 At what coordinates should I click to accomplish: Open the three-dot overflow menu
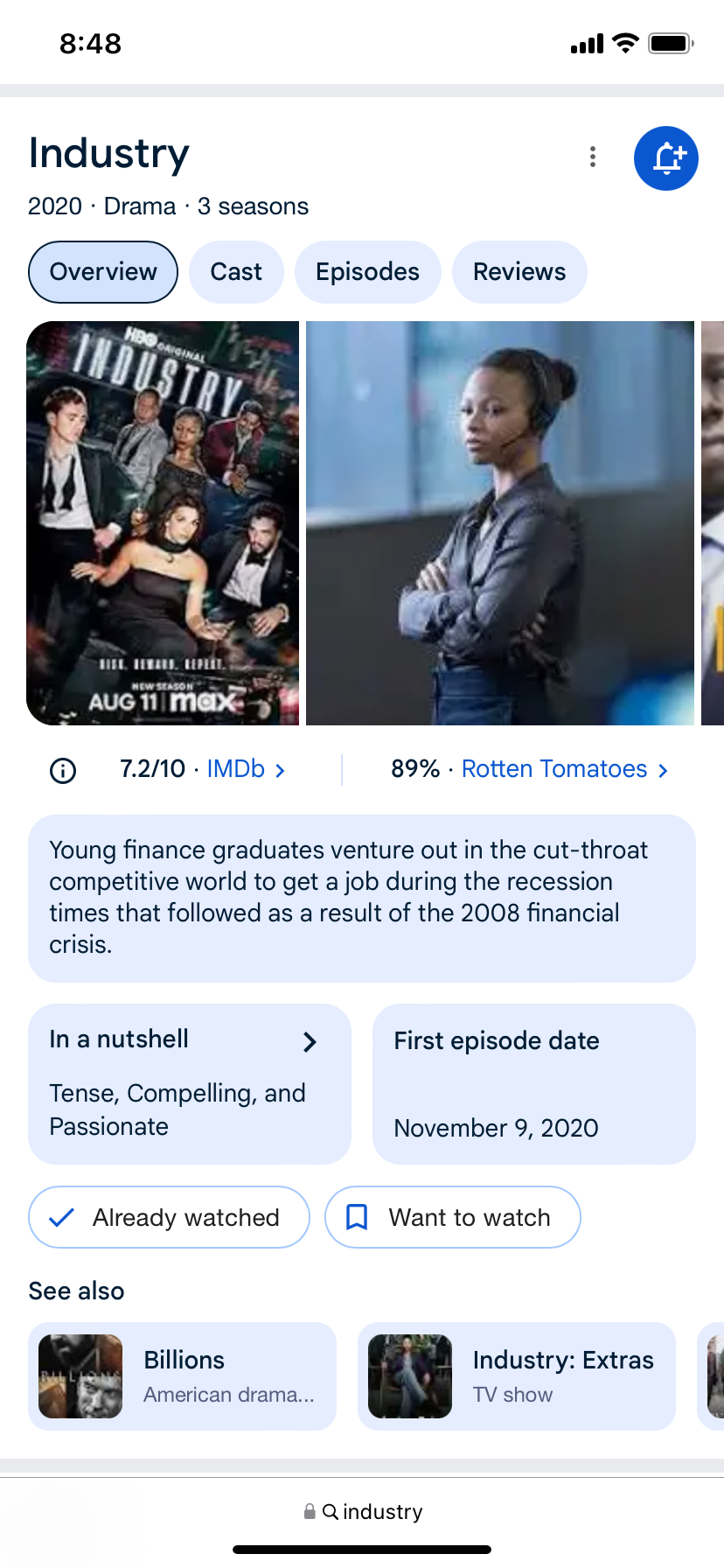pos(593,157)
